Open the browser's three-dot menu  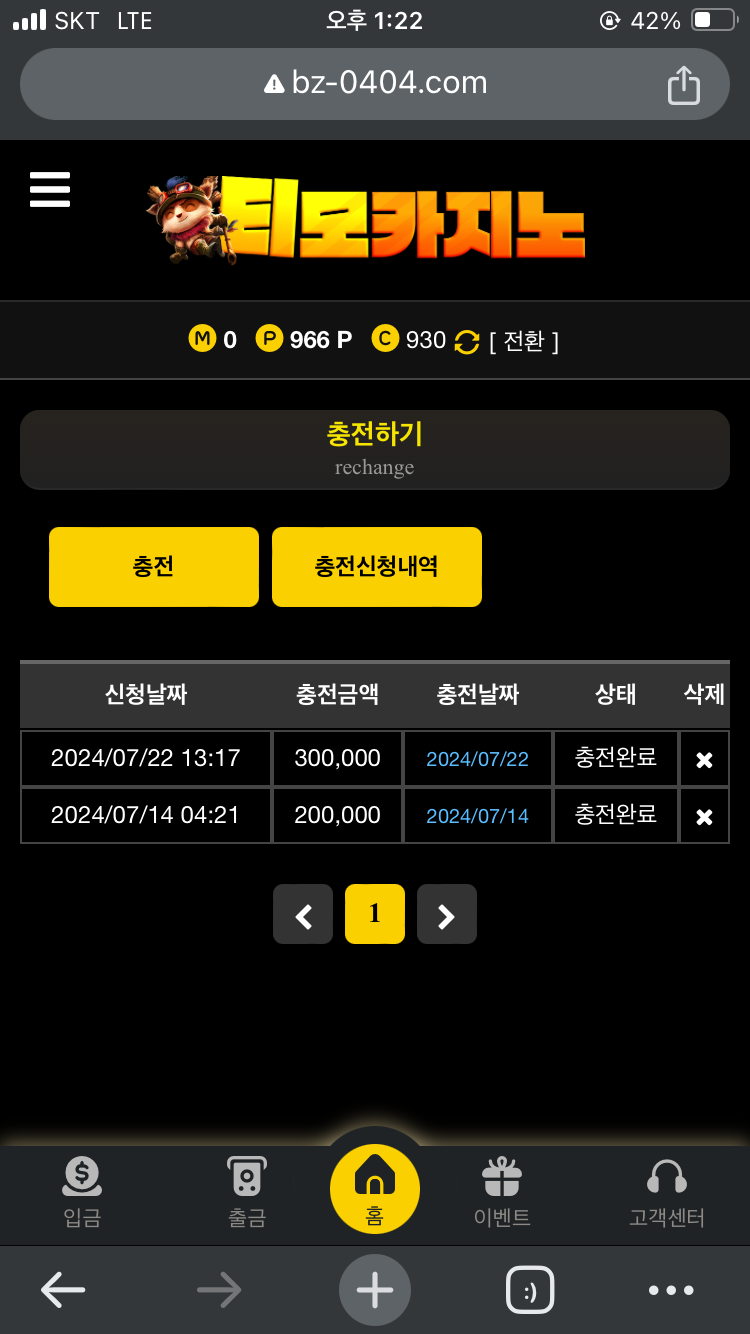pyautogui.click(x=671, y=1290)
